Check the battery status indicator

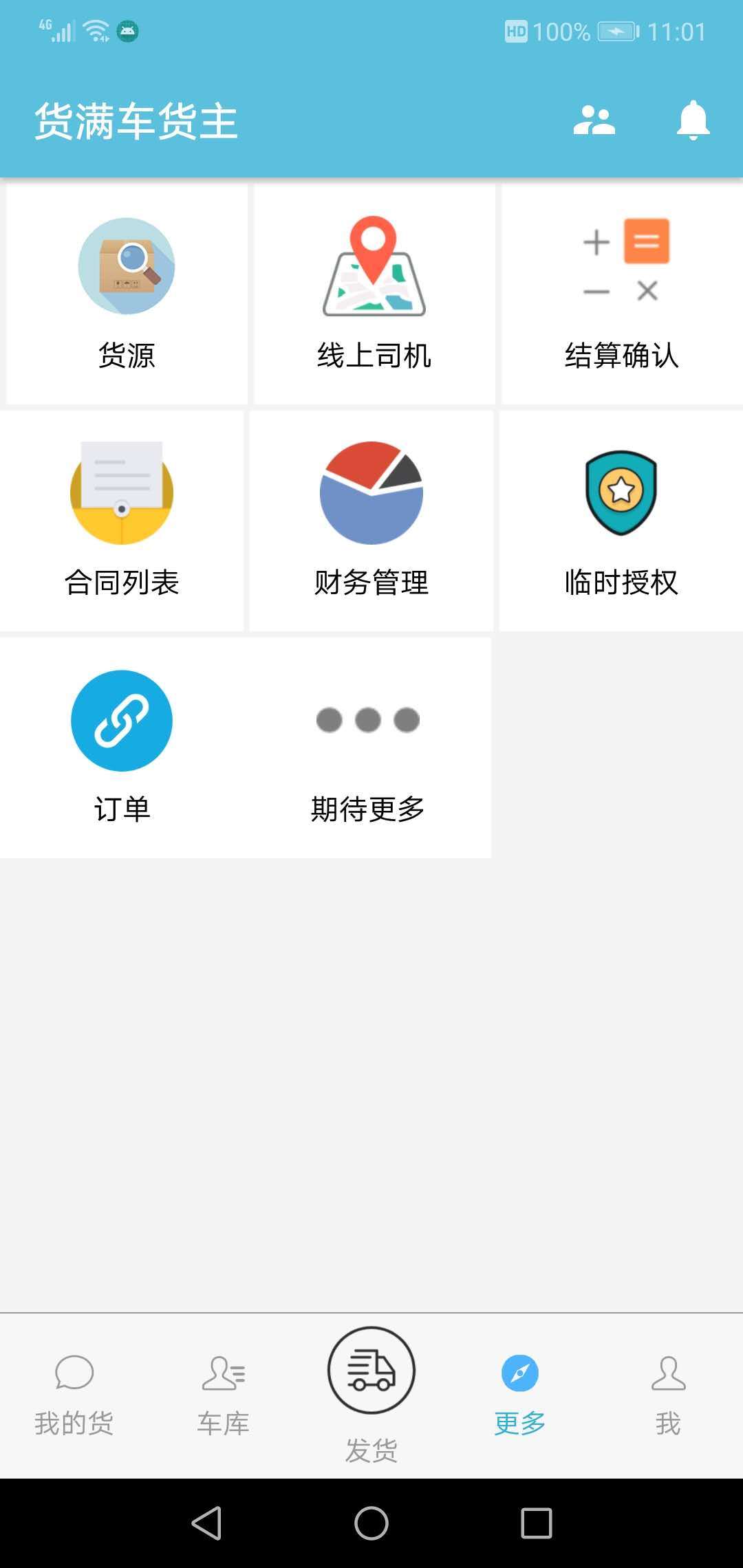point(612,30)
